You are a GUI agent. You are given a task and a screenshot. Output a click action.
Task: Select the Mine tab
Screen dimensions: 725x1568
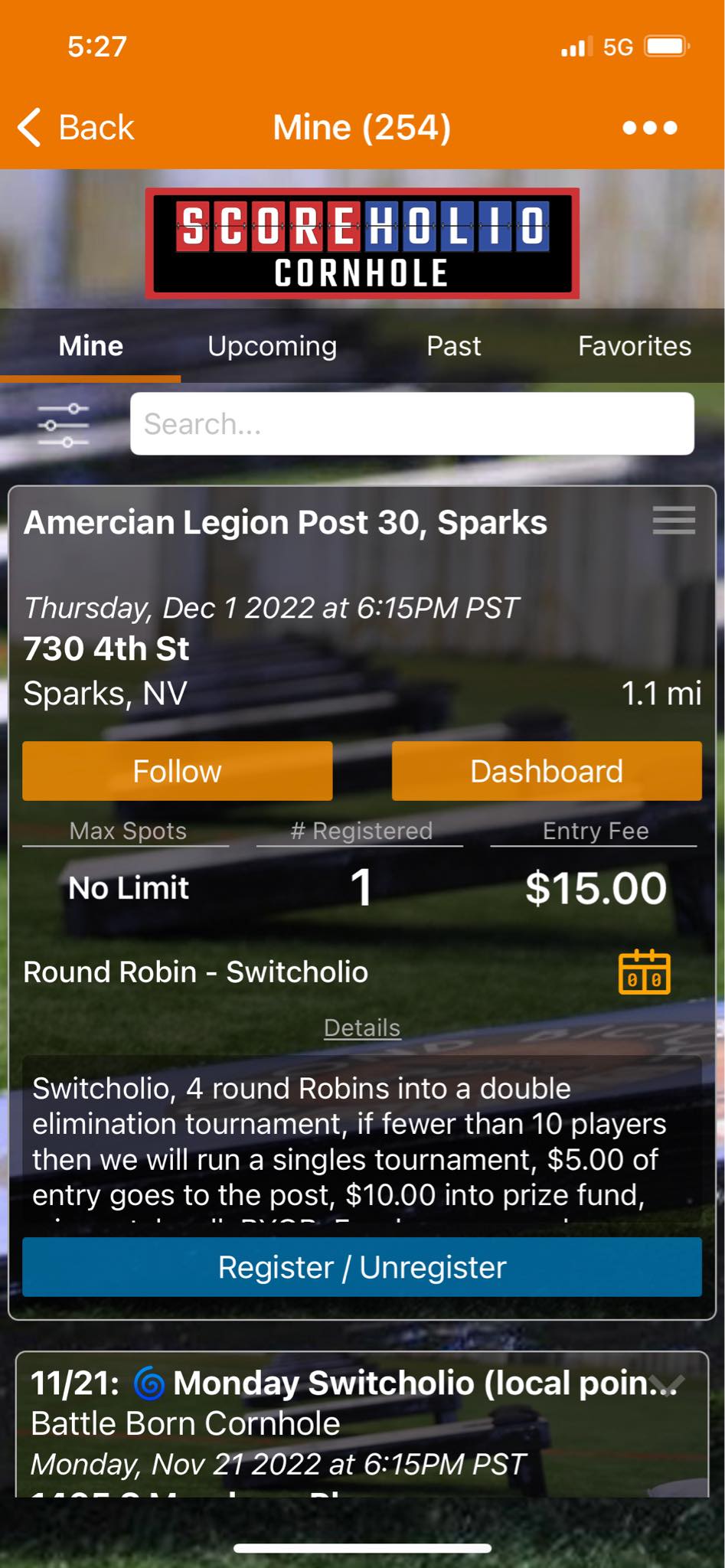click(90, 346)
